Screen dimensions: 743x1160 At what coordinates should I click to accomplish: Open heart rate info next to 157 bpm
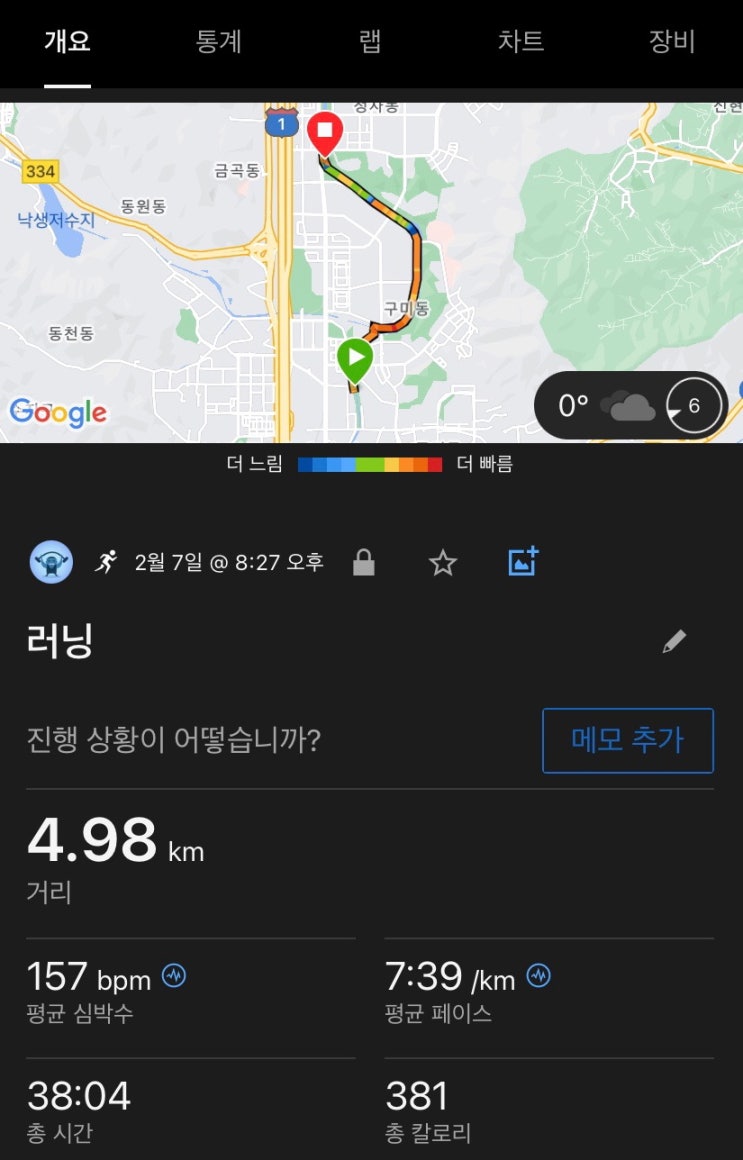174,976
